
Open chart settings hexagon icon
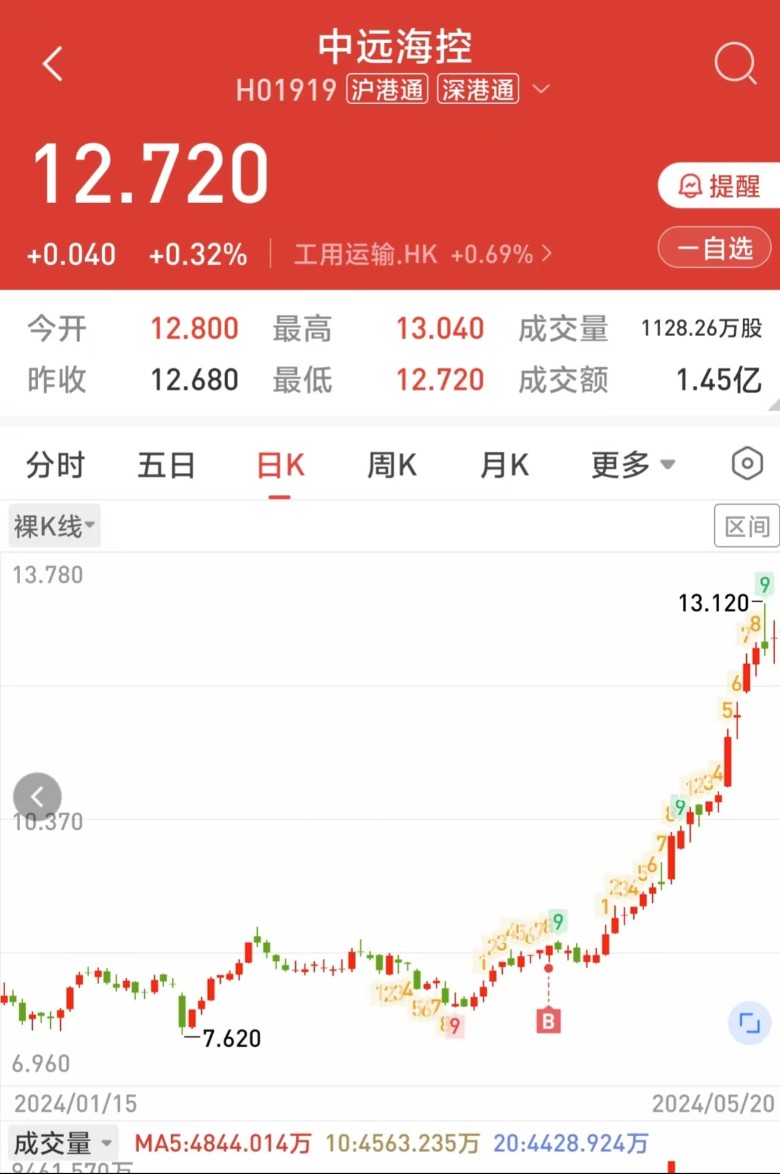tap(747, 464)
